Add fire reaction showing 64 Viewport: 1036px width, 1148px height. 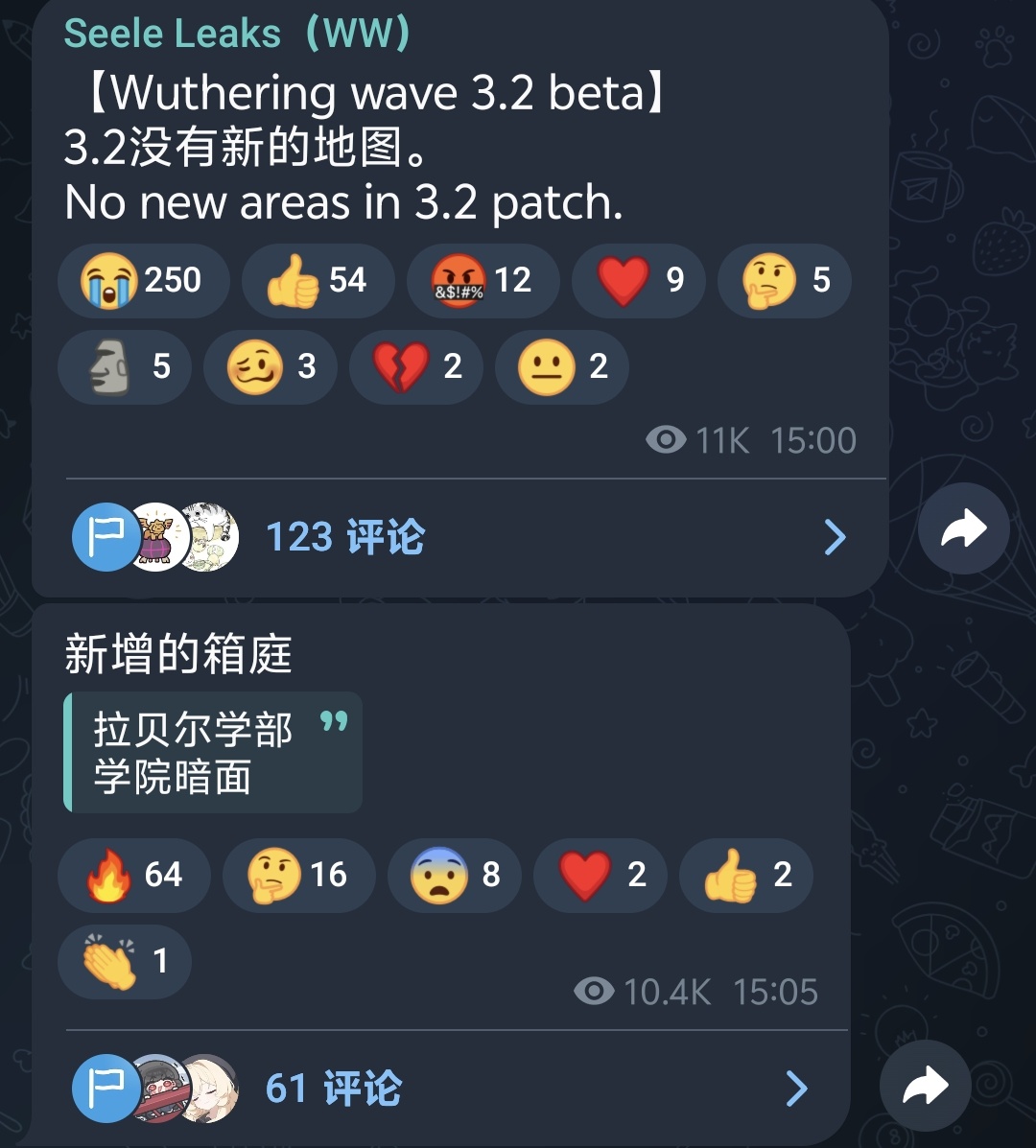click(x=133, y=875)
